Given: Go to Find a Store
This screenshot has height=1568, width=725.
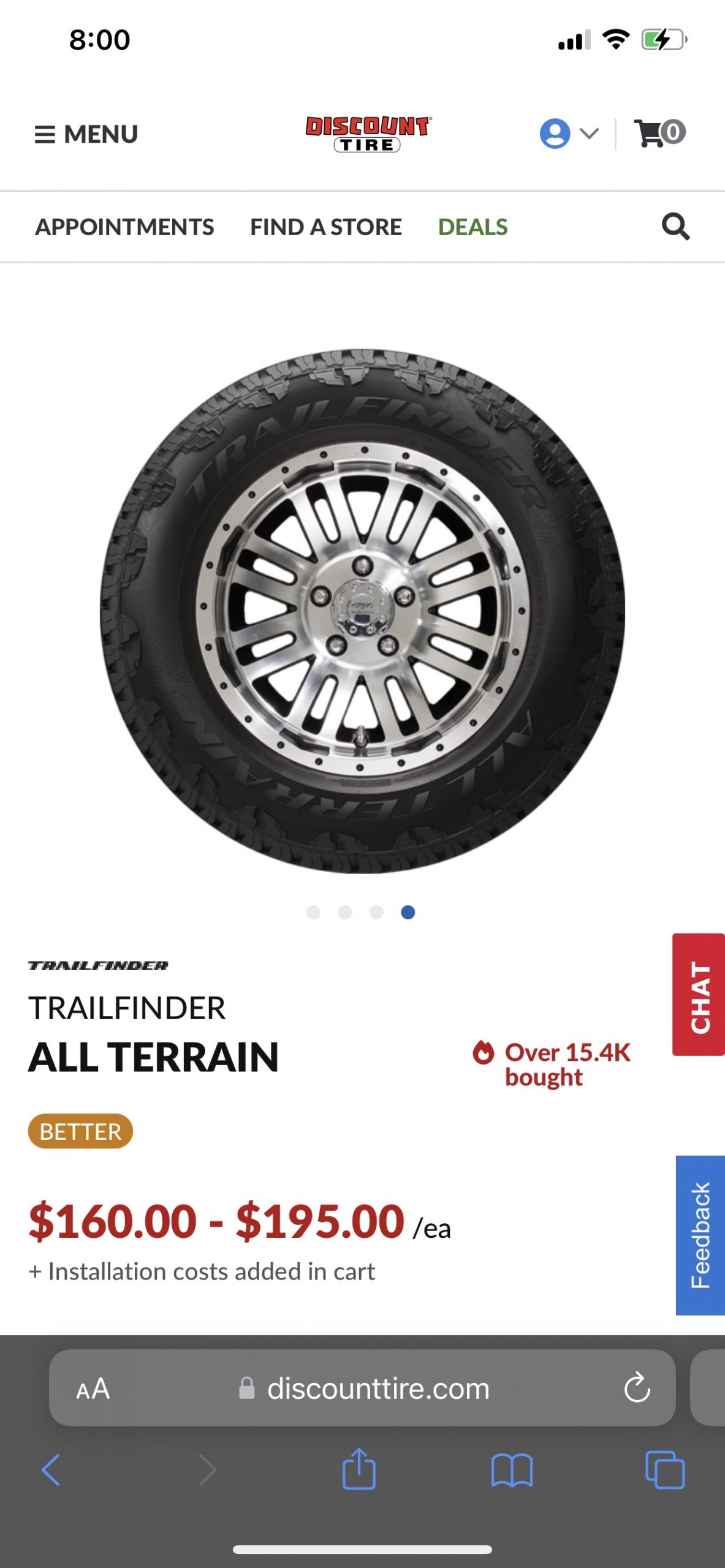Looking at the screenshot, I should coord(325,227).
